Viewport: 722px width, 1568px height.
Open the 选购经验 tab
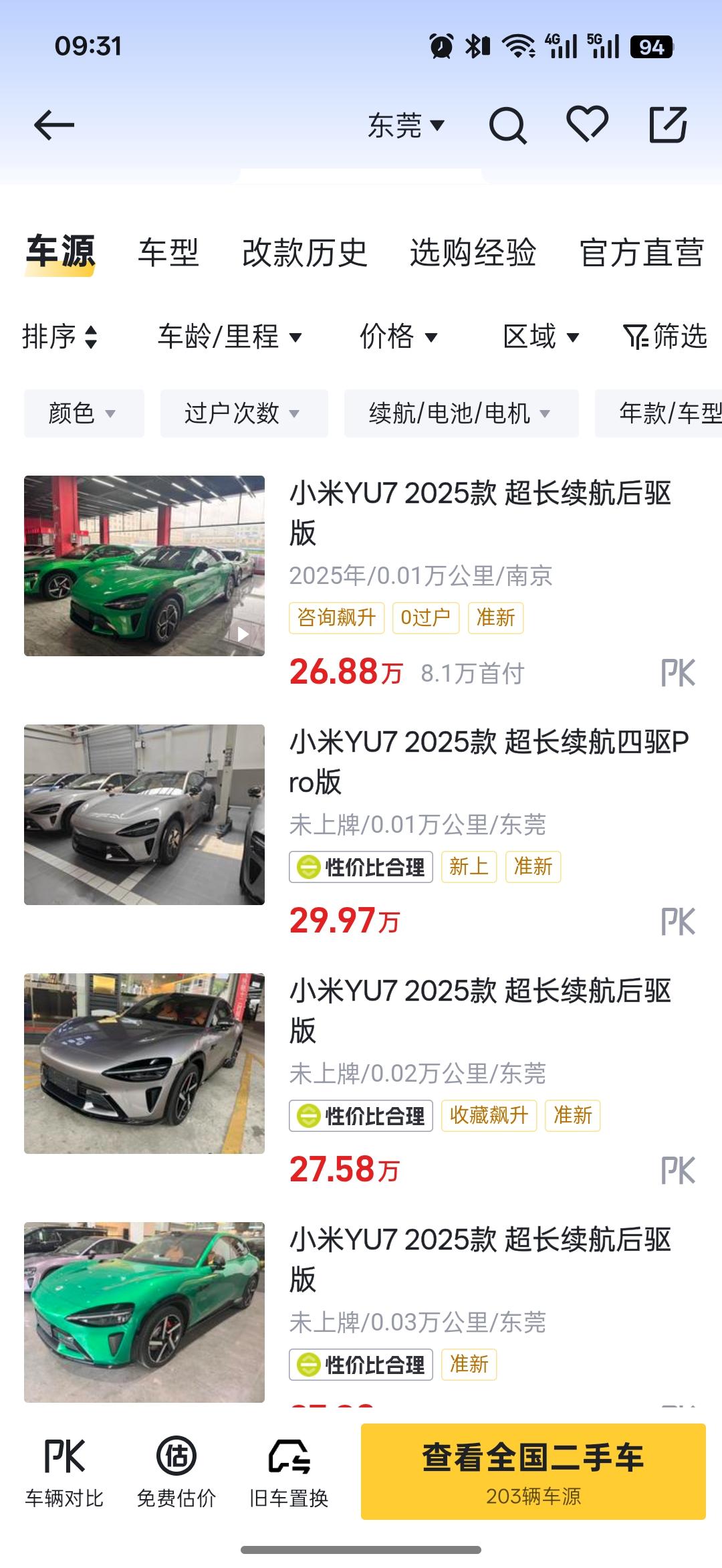[473, 253]
